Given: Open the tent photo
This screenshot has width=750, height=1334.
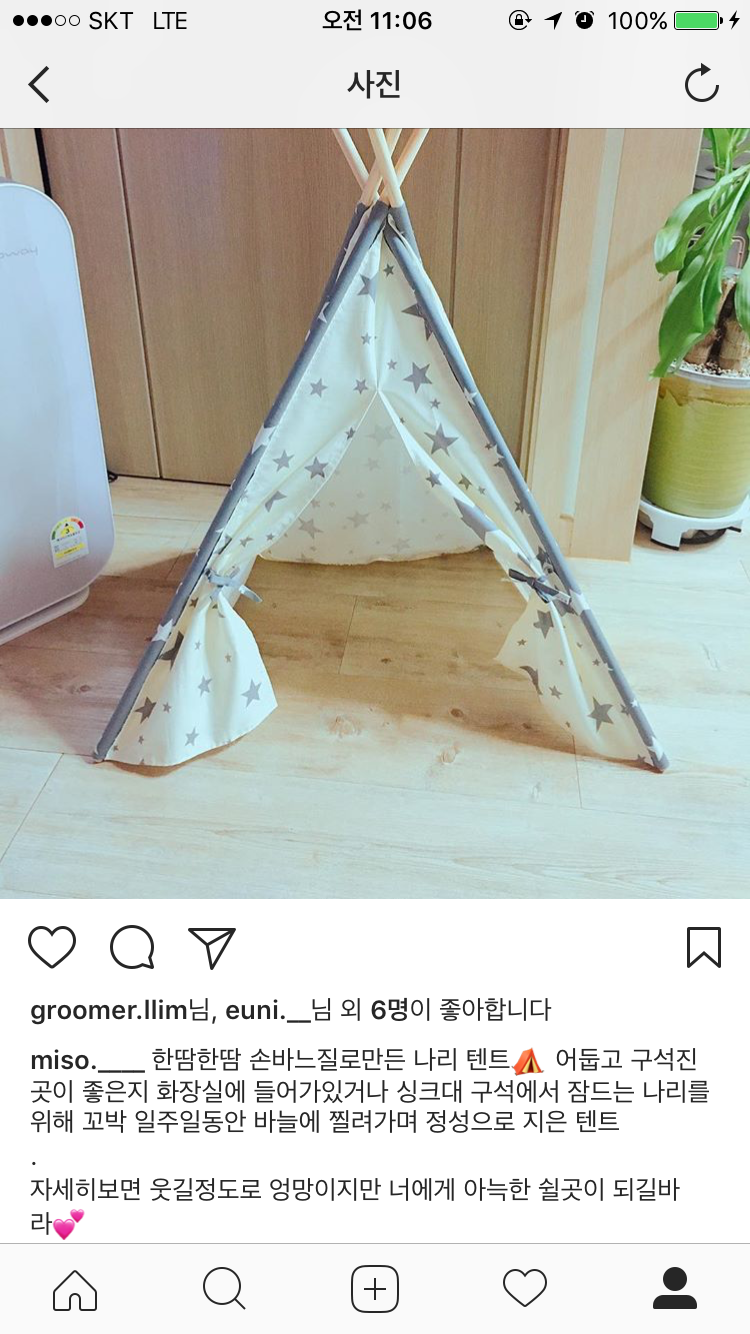Looking at the screenshot, I should point(375,513).
